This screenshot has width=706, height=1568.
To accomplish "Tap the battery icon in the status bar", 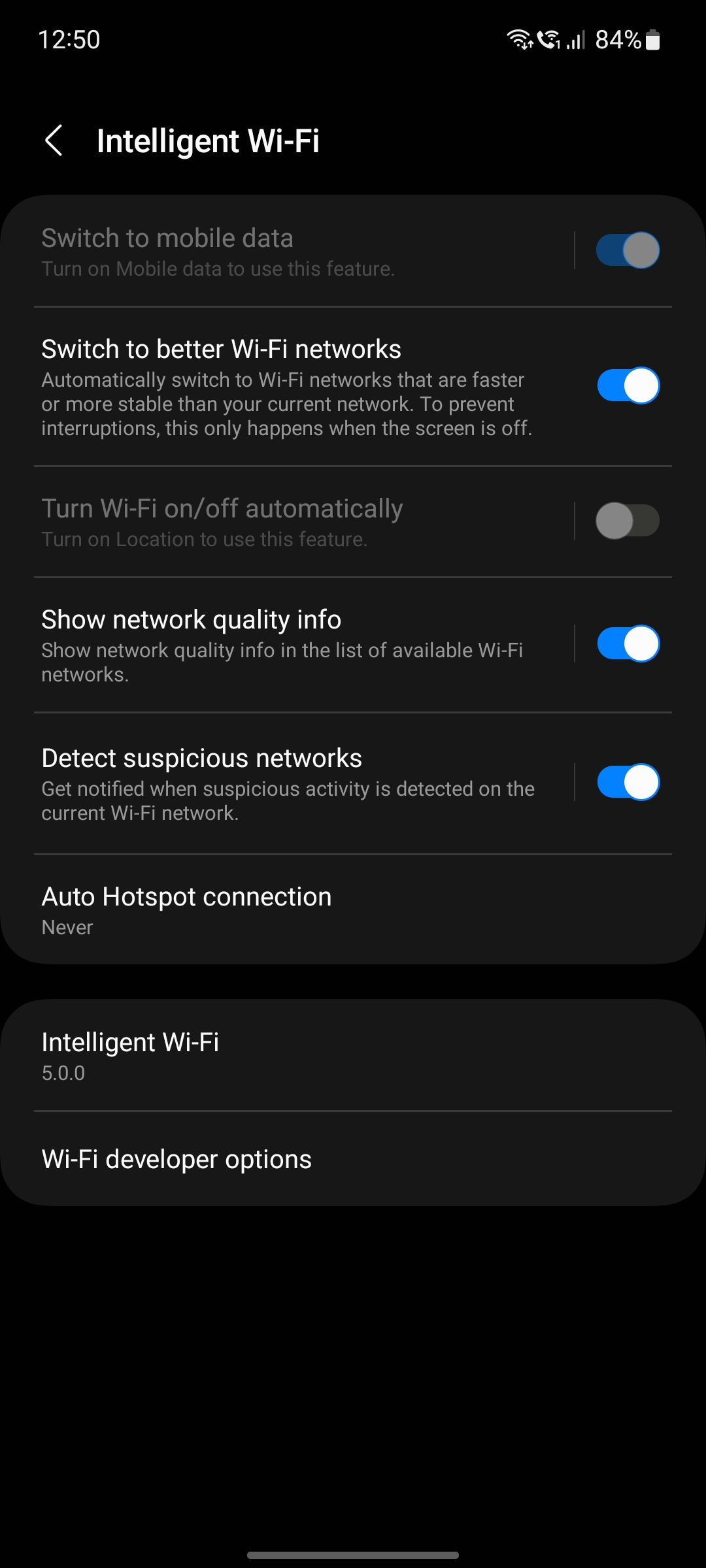I will point(654,41).
